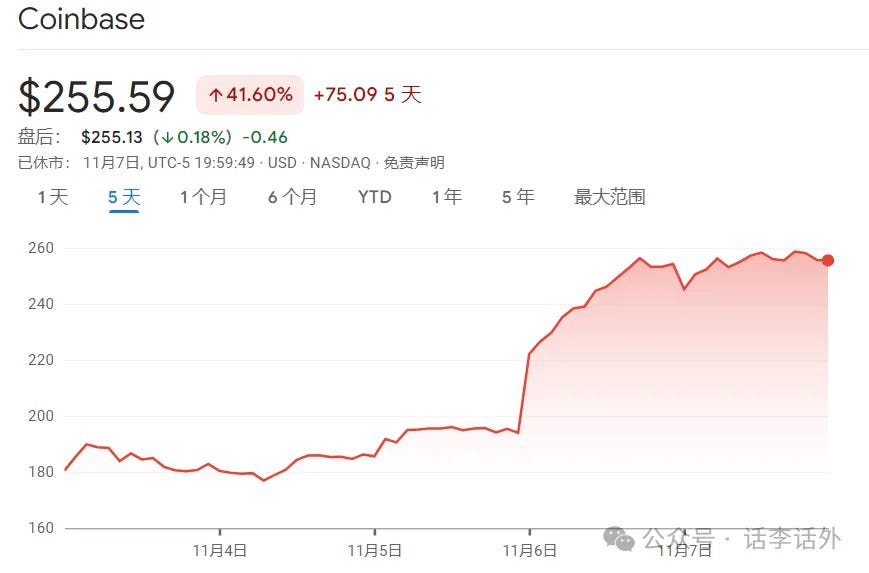Open the 免责声明 link
The image size is (869, 573).
pyautogui.click(x=414, y=163)
